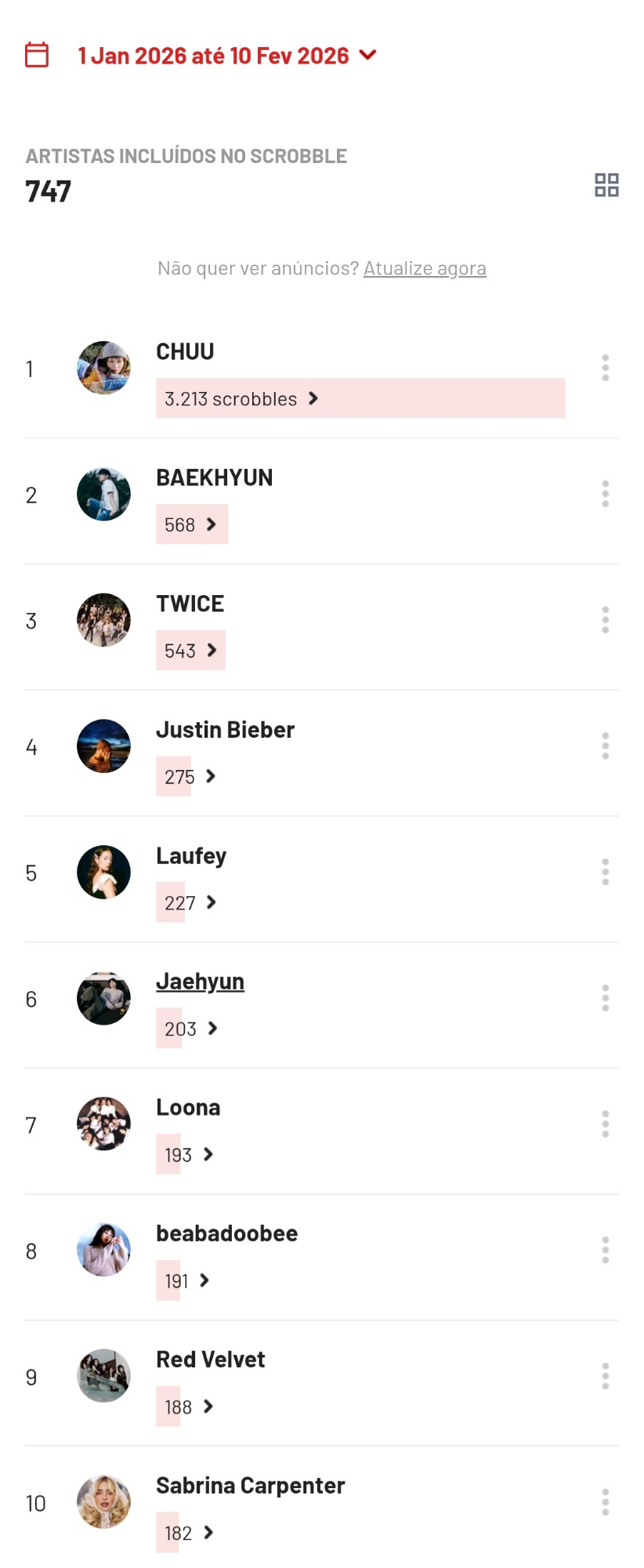Open Justin Bieber artist page
This screenshot has width=644, height=1568.
pos(225,730)
